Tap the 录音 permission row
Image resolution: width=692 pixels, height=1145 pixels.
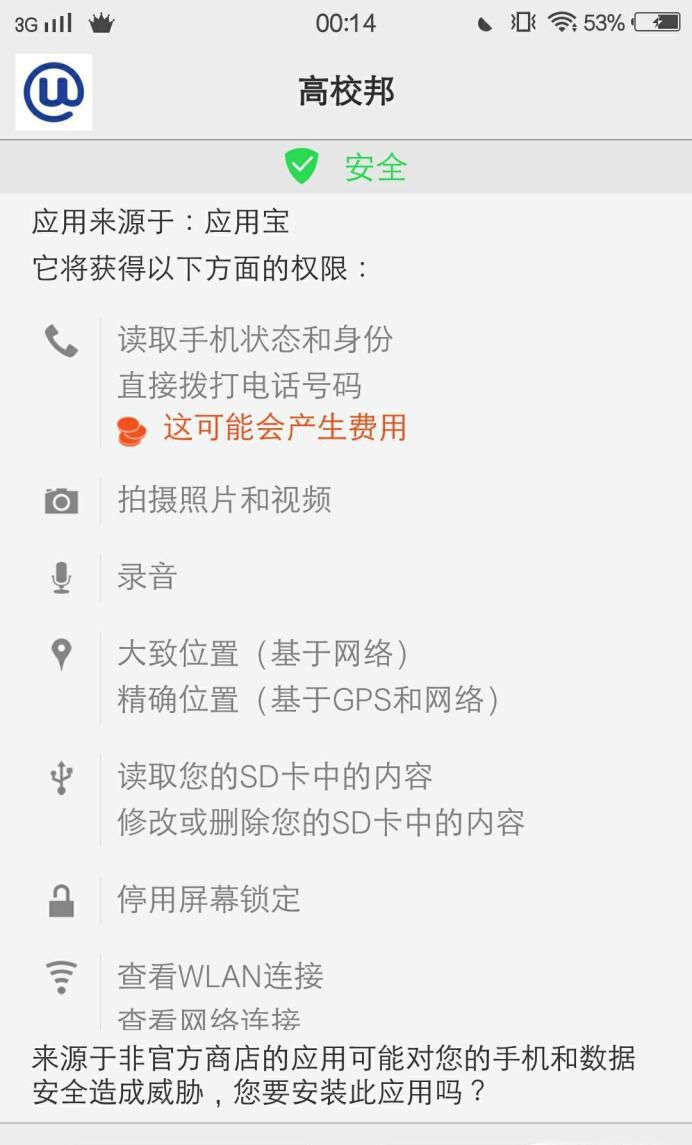click(x=147, y=577)
